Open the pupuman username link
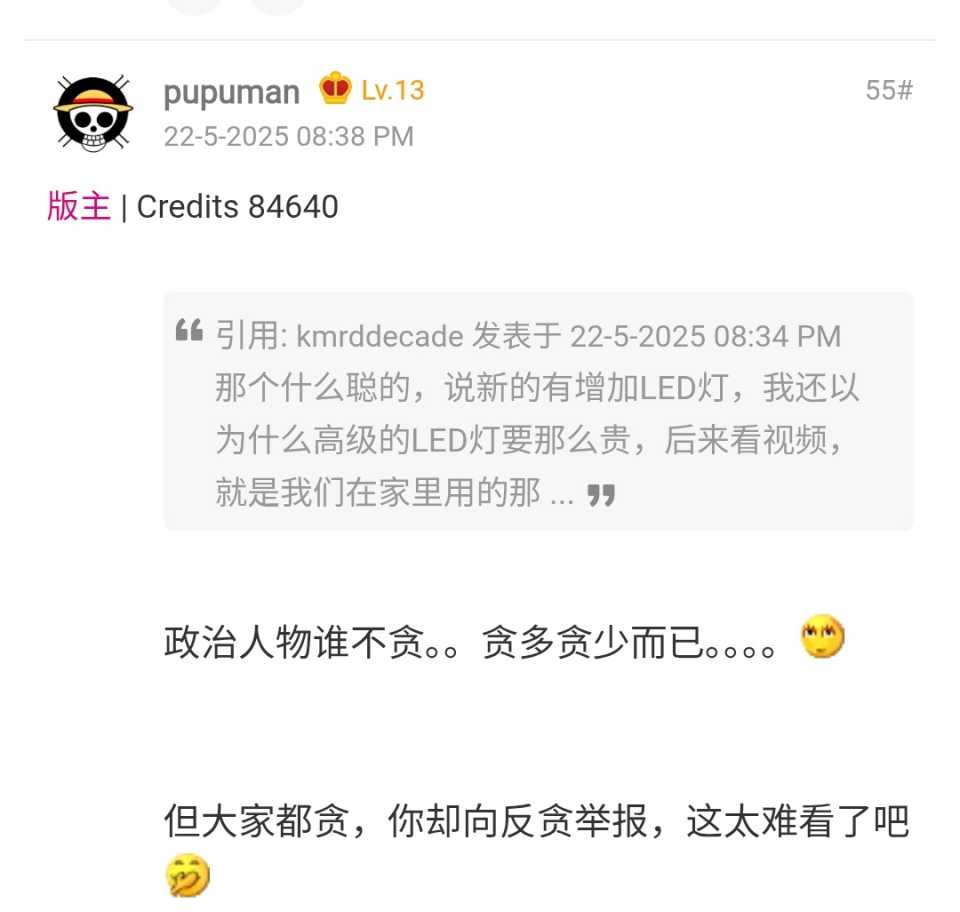This screenshot has height=912, width=960. (x=231, y=92)
